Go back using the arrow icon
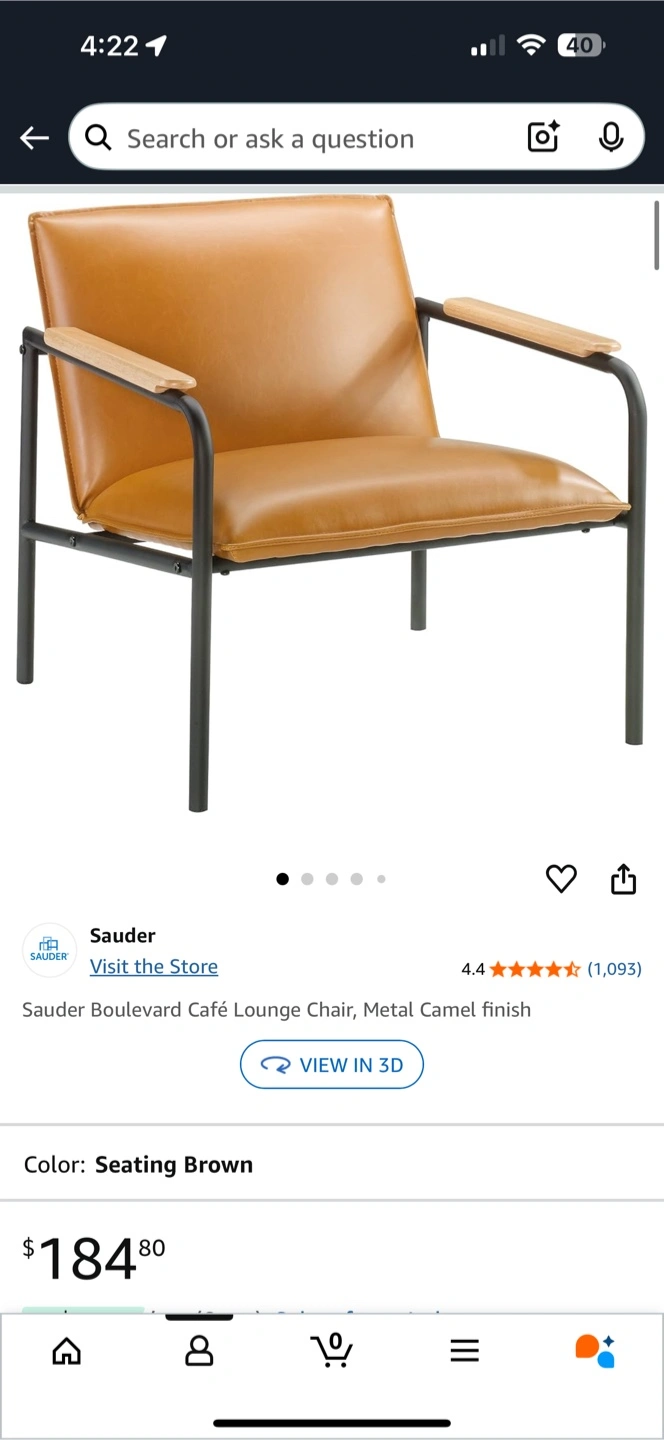664x1440 pixels. click(x=34, y=138)
